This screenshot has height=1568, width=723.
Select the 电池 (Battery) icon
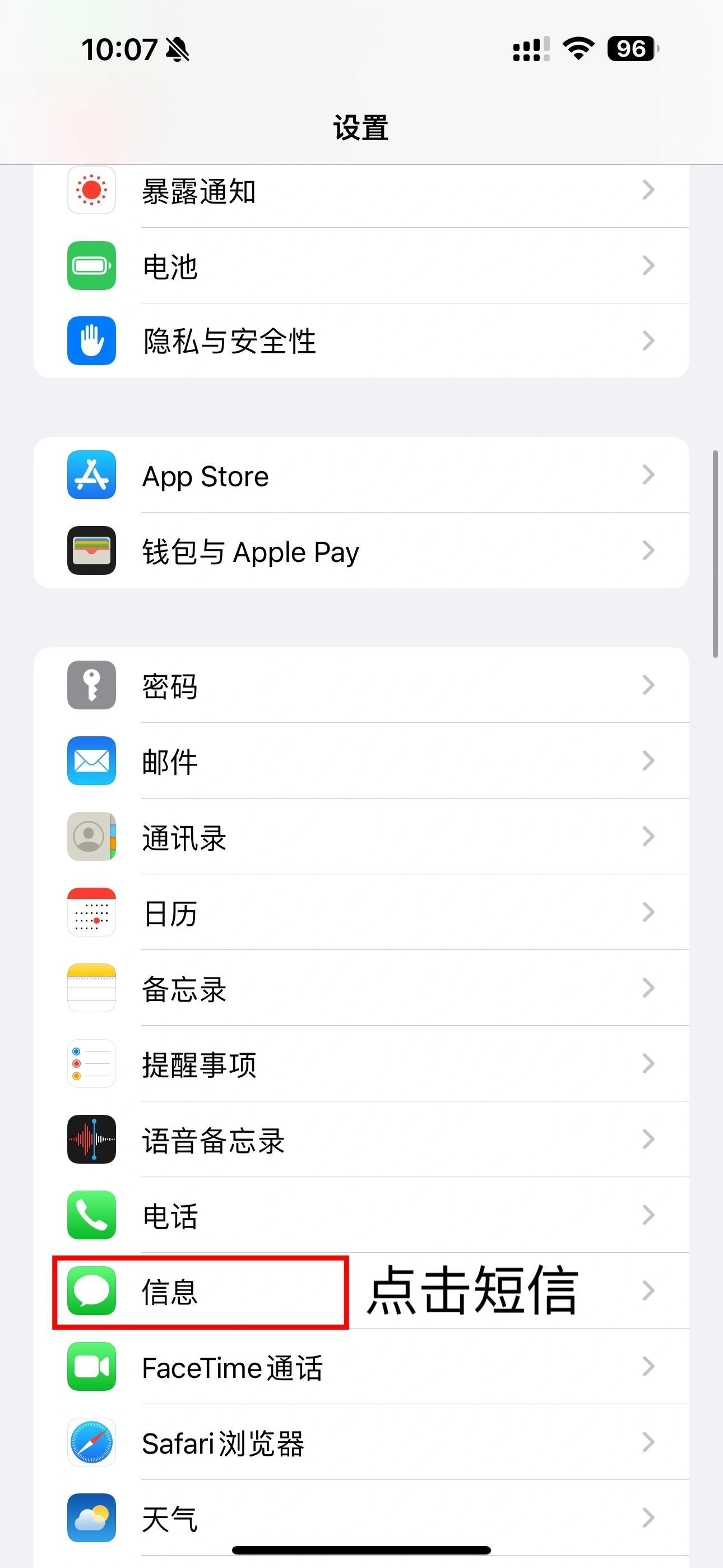coord(91,266)
